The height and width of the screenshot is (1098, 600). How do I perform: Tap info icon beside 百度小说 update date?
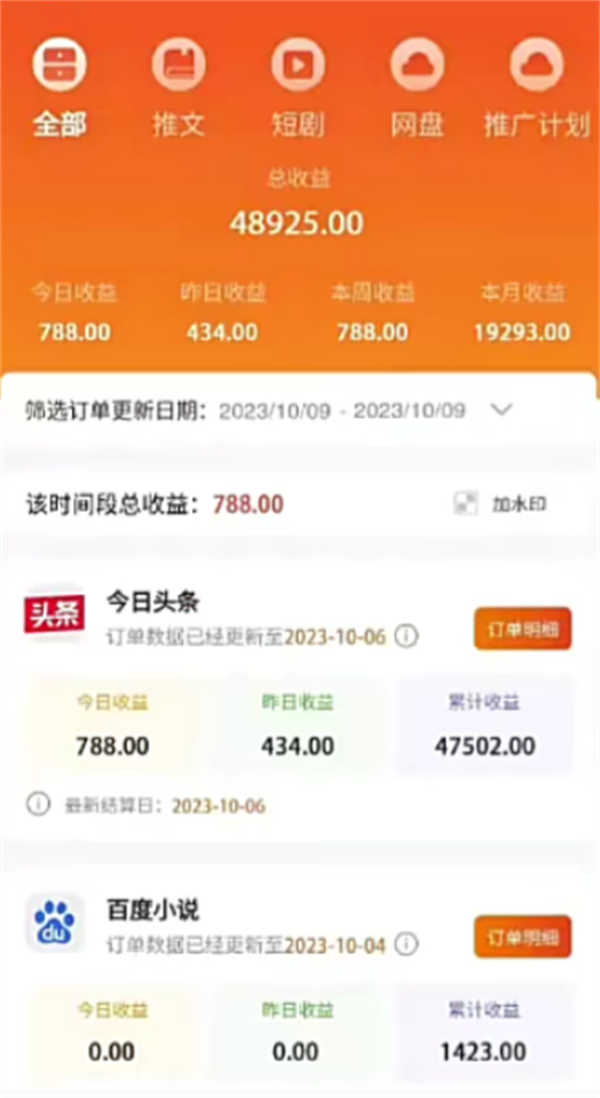click(406, 945)
